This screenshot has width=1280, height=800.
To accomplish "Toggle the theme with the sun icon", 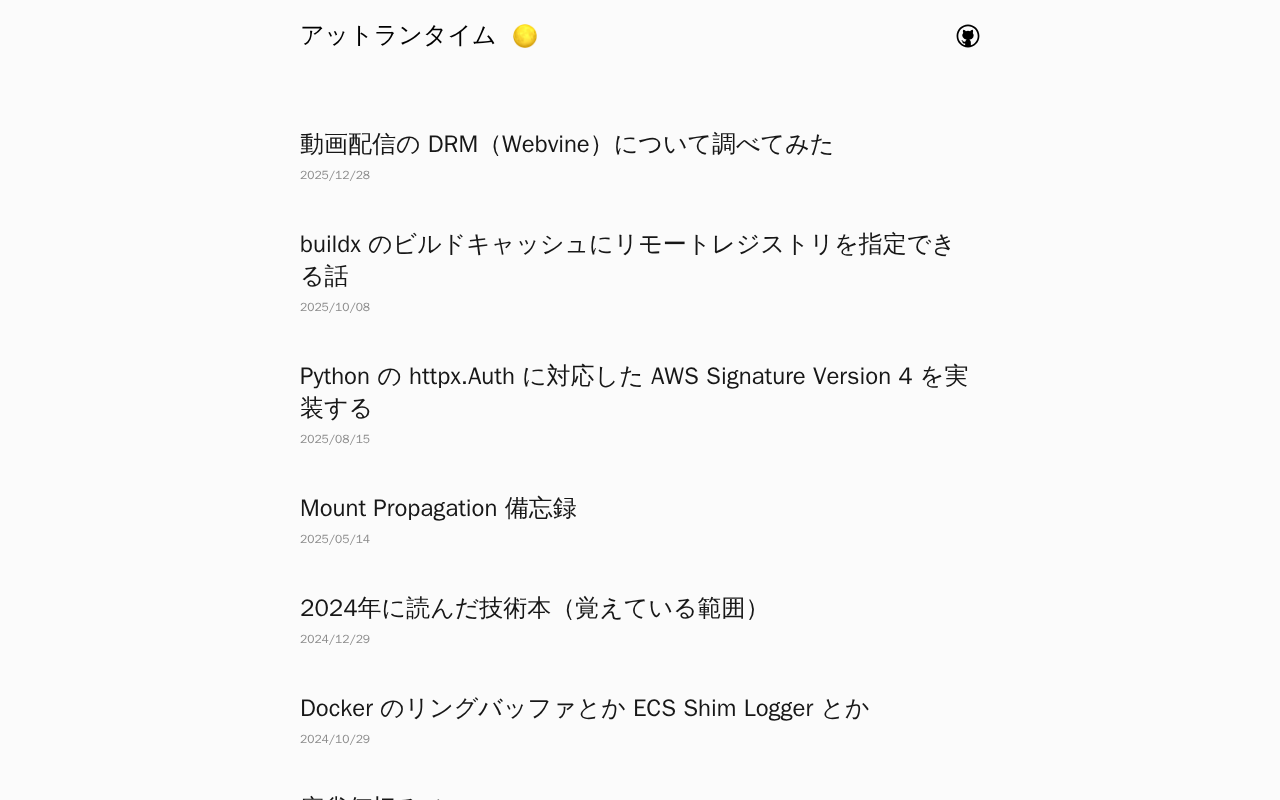I will pyautogui.click(x=525, y=36).
